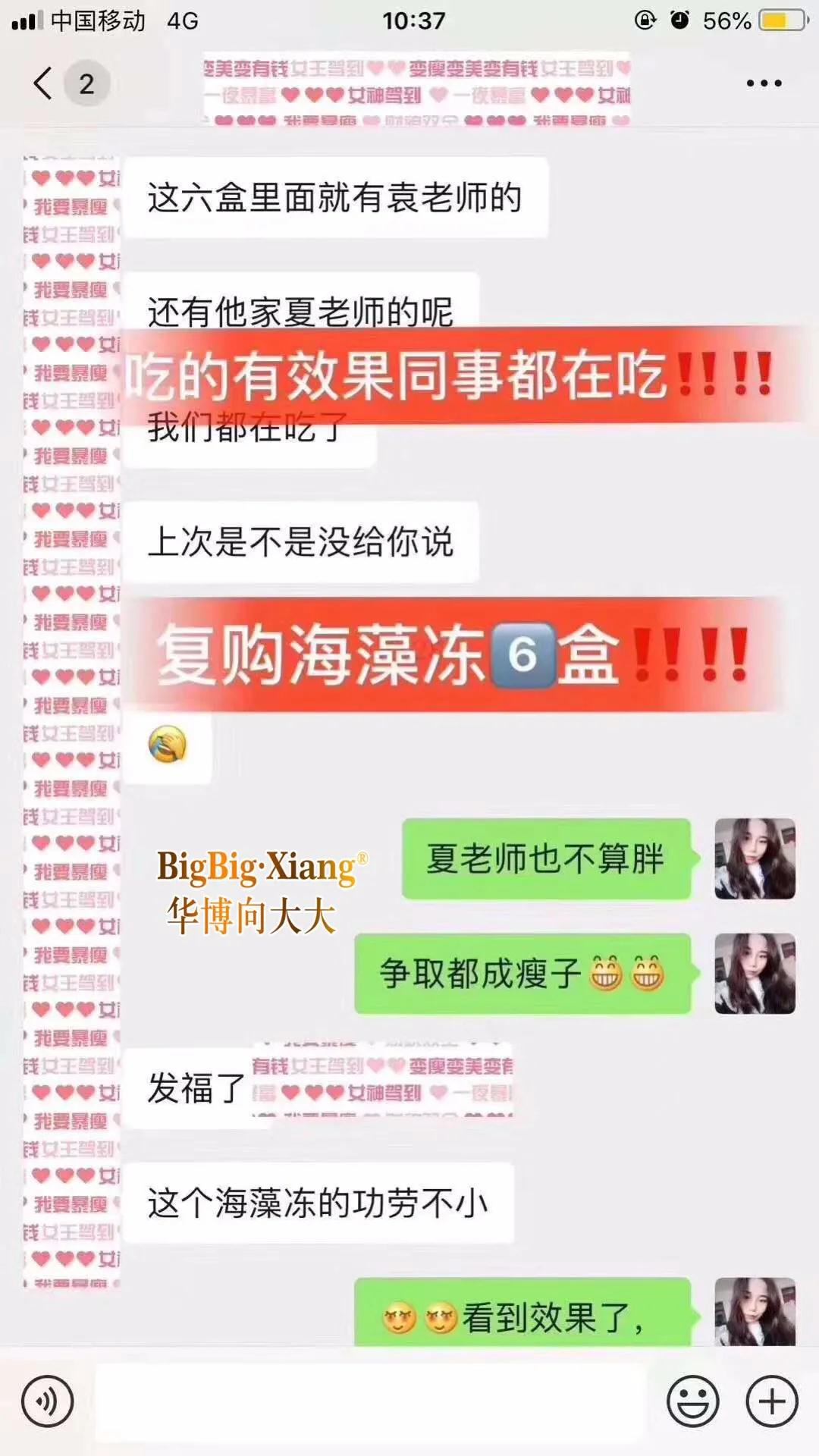The image size is (819, 1456).
Task: Open the emoji sticker panel
Action: tap(692, 1401)
